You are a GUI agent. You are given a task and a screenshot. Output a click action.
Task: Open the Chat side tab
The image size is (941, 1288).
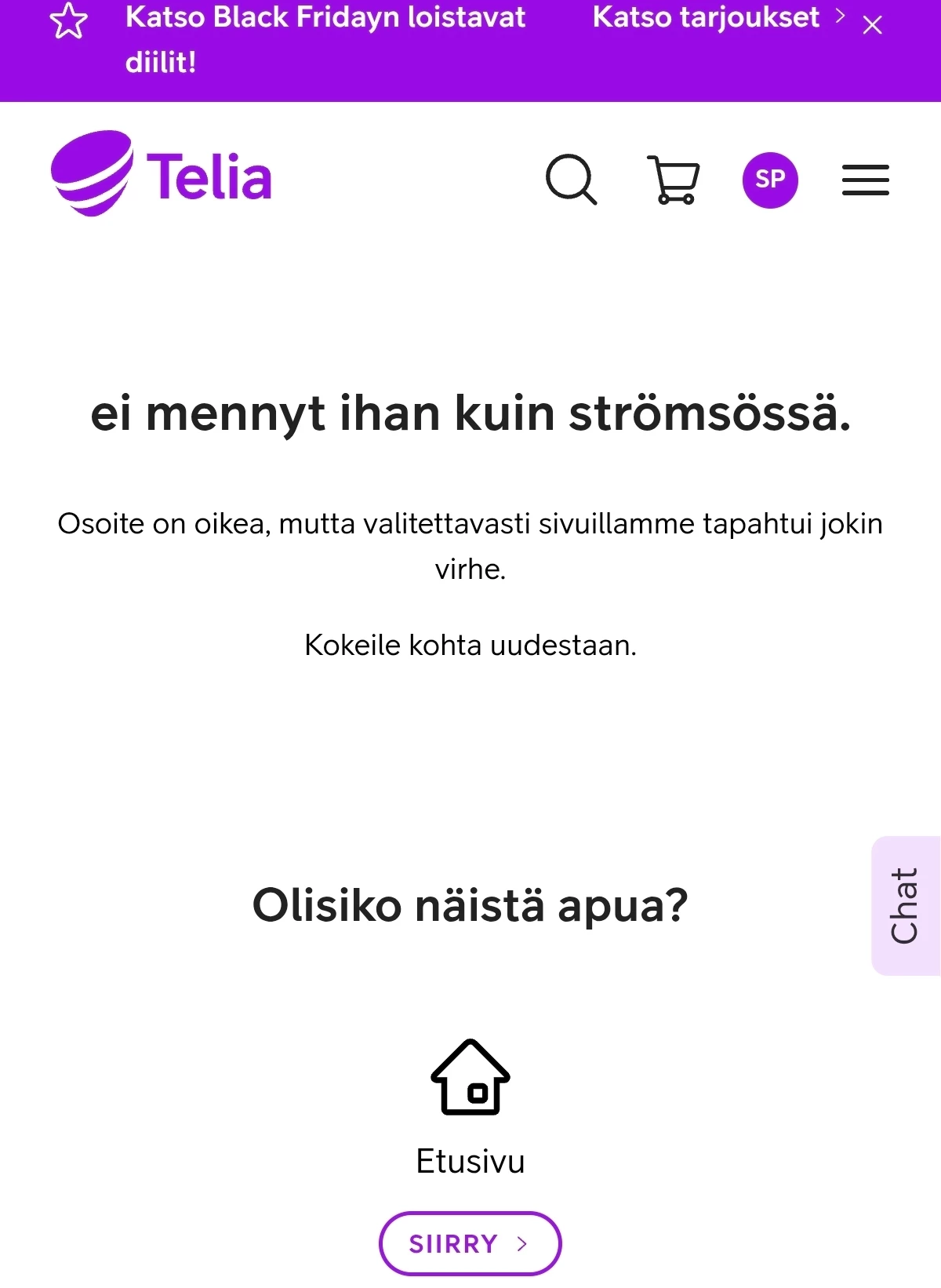(905, 905)
